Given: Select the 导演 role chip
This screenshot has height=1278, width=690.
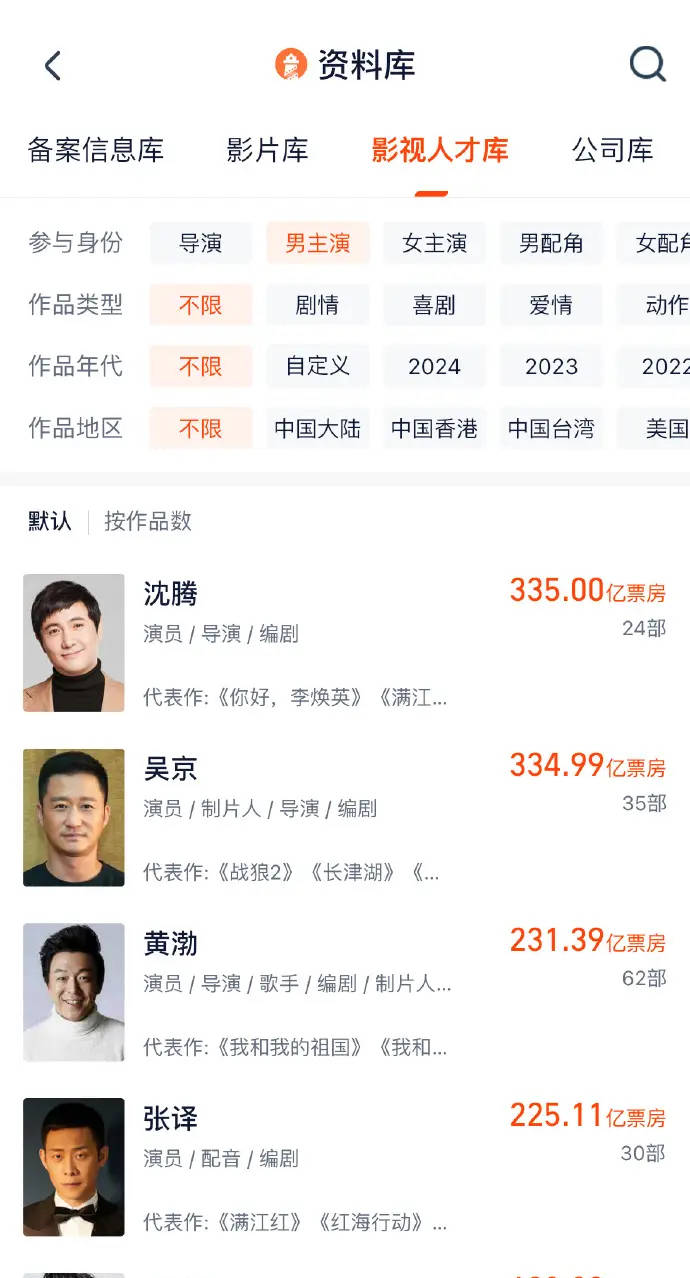Looking at the screenshot, I should (x=201, y=243).
